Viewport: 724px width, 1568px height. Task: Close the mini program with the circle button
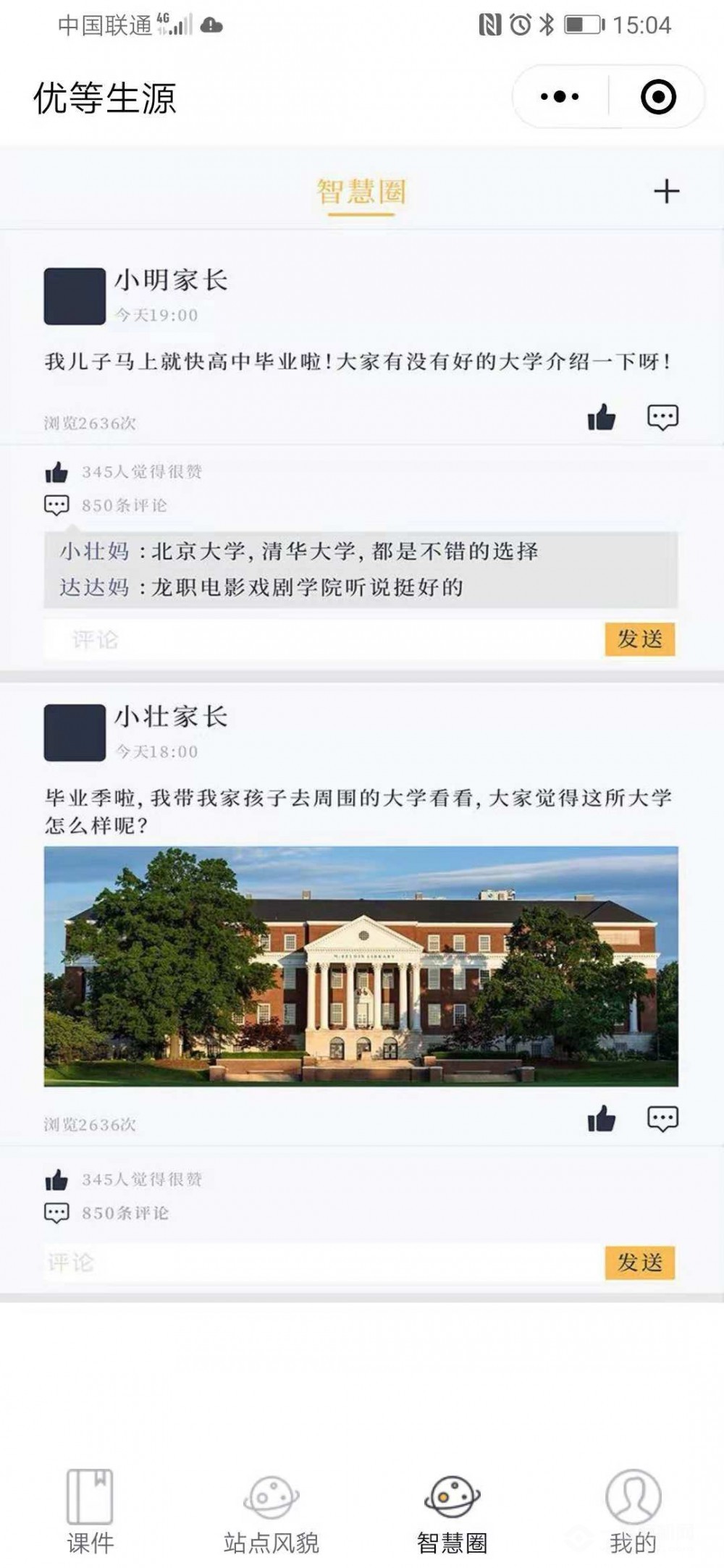click(x=658, y=97)
